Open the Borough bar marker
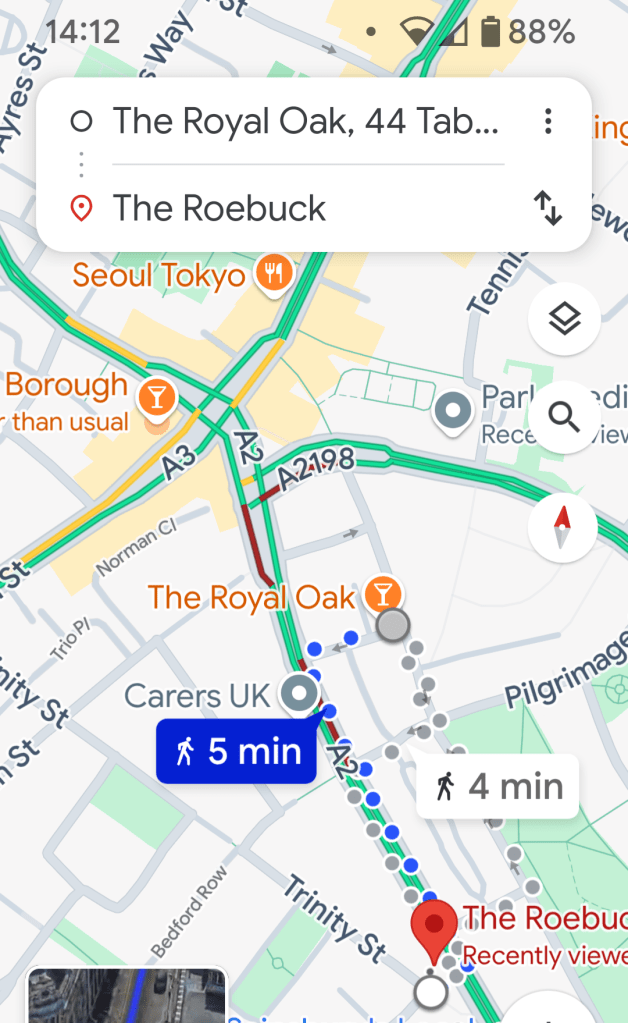This screenshot has height=1023, width=628. pos(158,396)
